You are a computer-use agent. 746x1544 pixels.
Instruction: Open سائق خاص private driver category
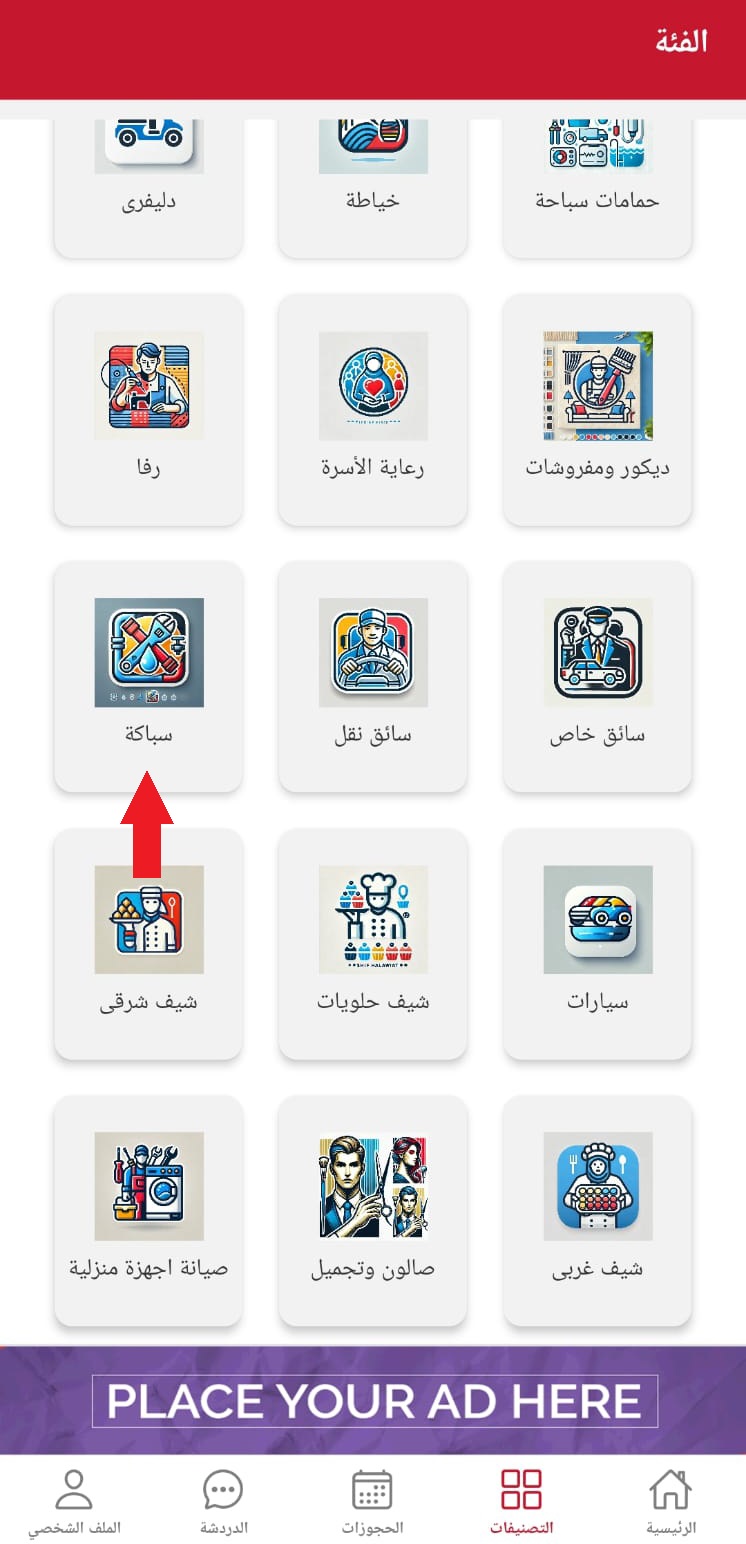tap(597, 677)
